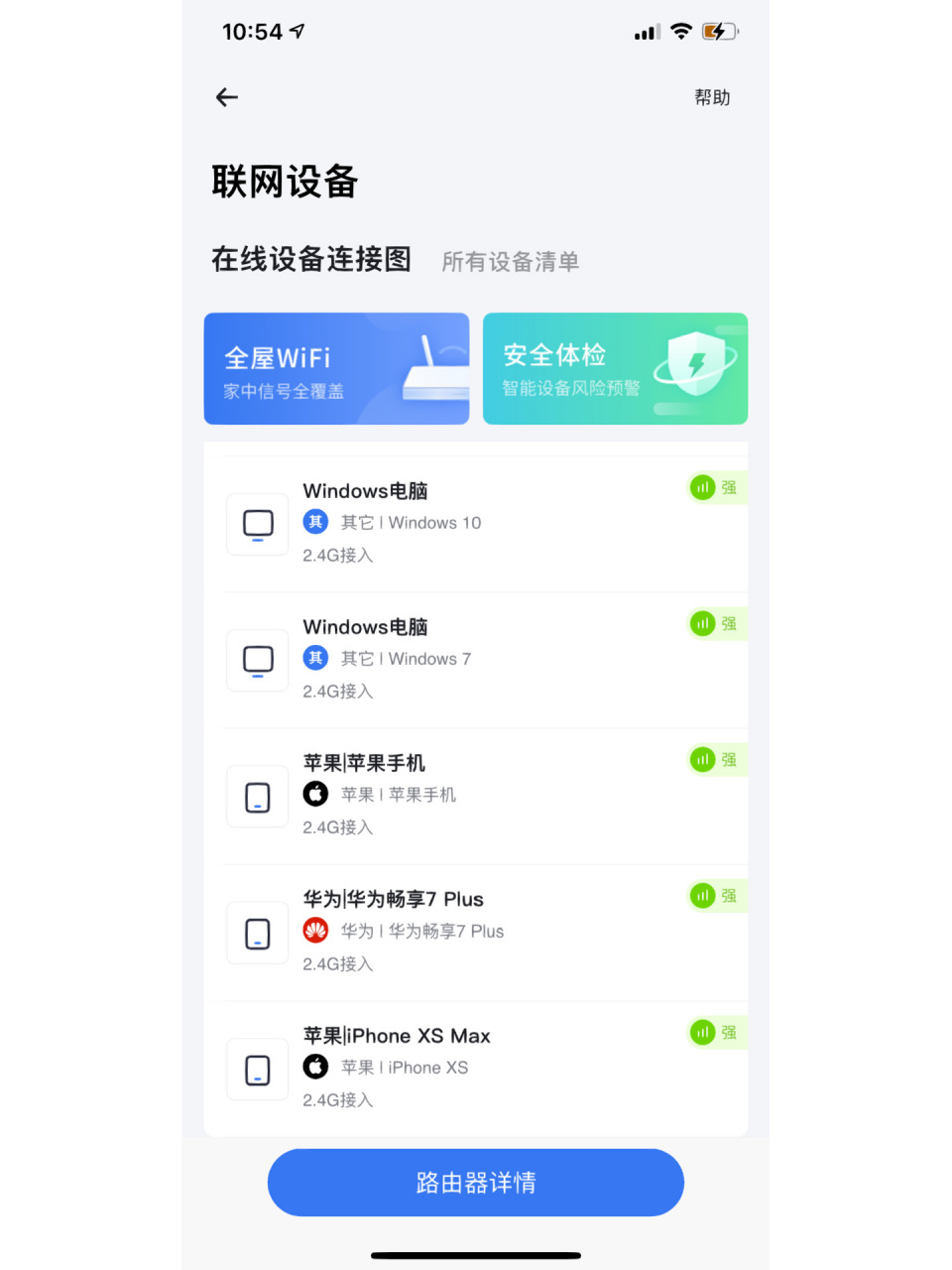The height and width of the screenshot is (1270, 952).
Task: Expand the 苹果|苹果手机 device entry
Action: pyautogui.click(x=476, y=794)
